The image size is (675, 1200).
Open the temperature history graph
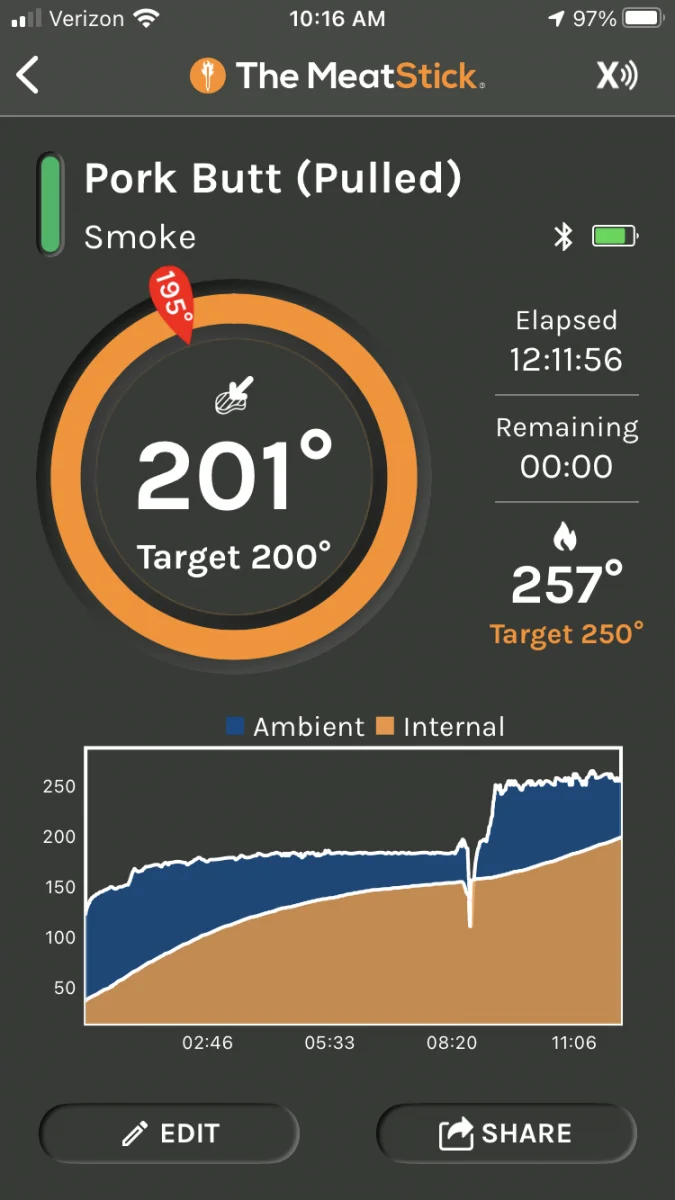pyautogui.click(x=353, y=886)
